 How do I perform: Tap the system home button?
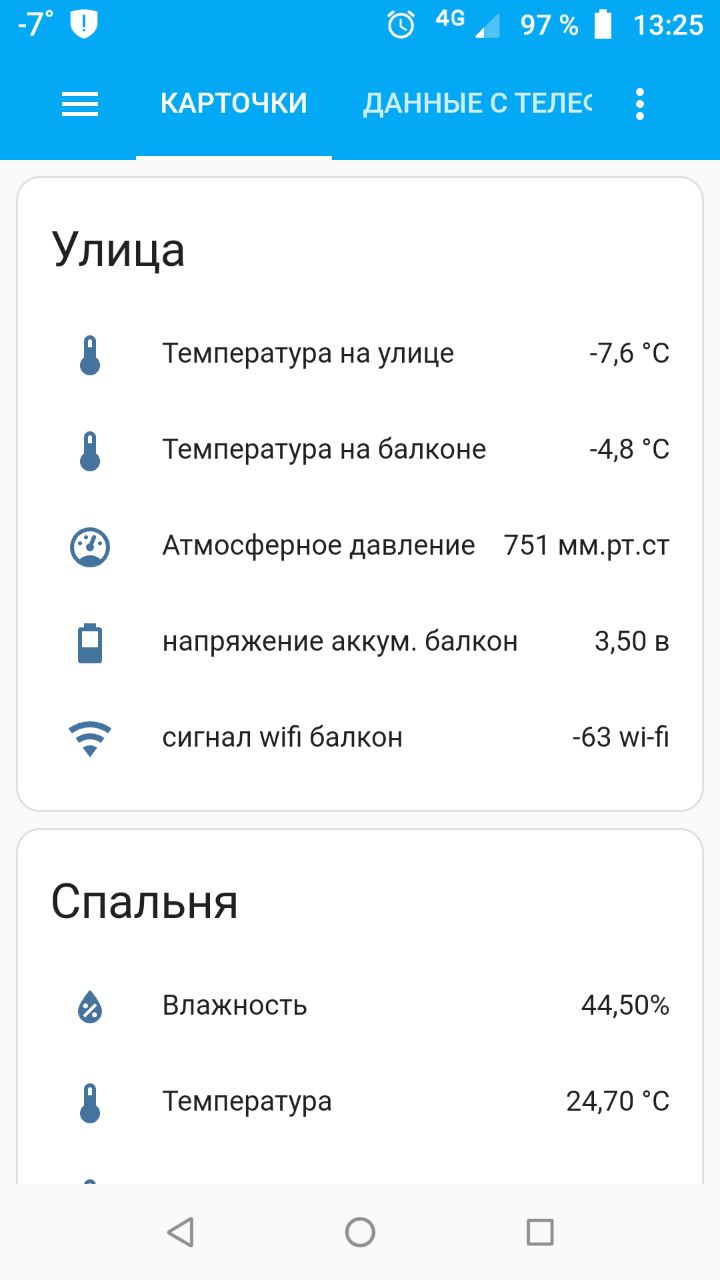tap(360, 1232)
